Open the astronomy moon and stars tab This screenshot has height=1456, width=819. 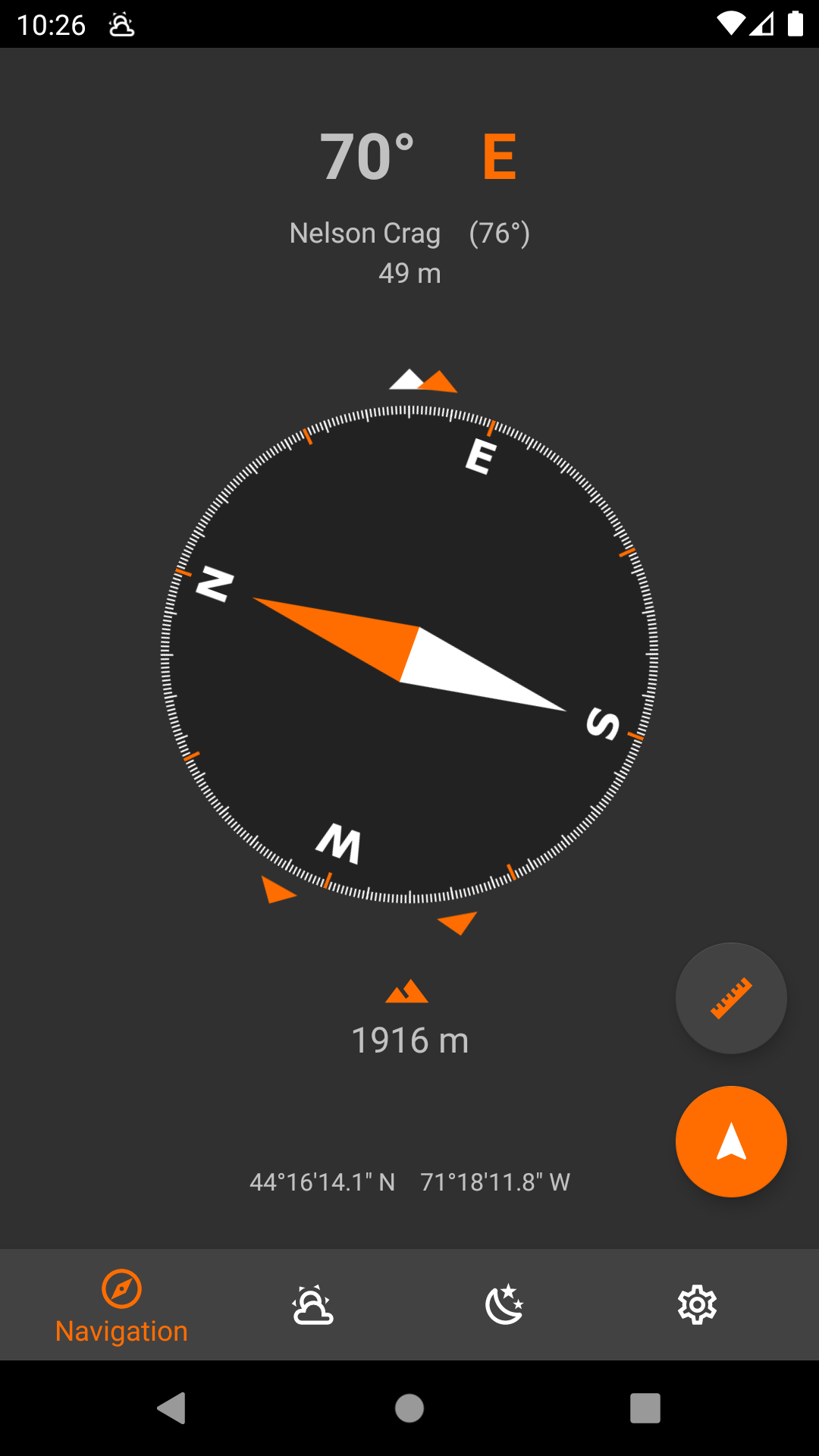coord(505,1305)
